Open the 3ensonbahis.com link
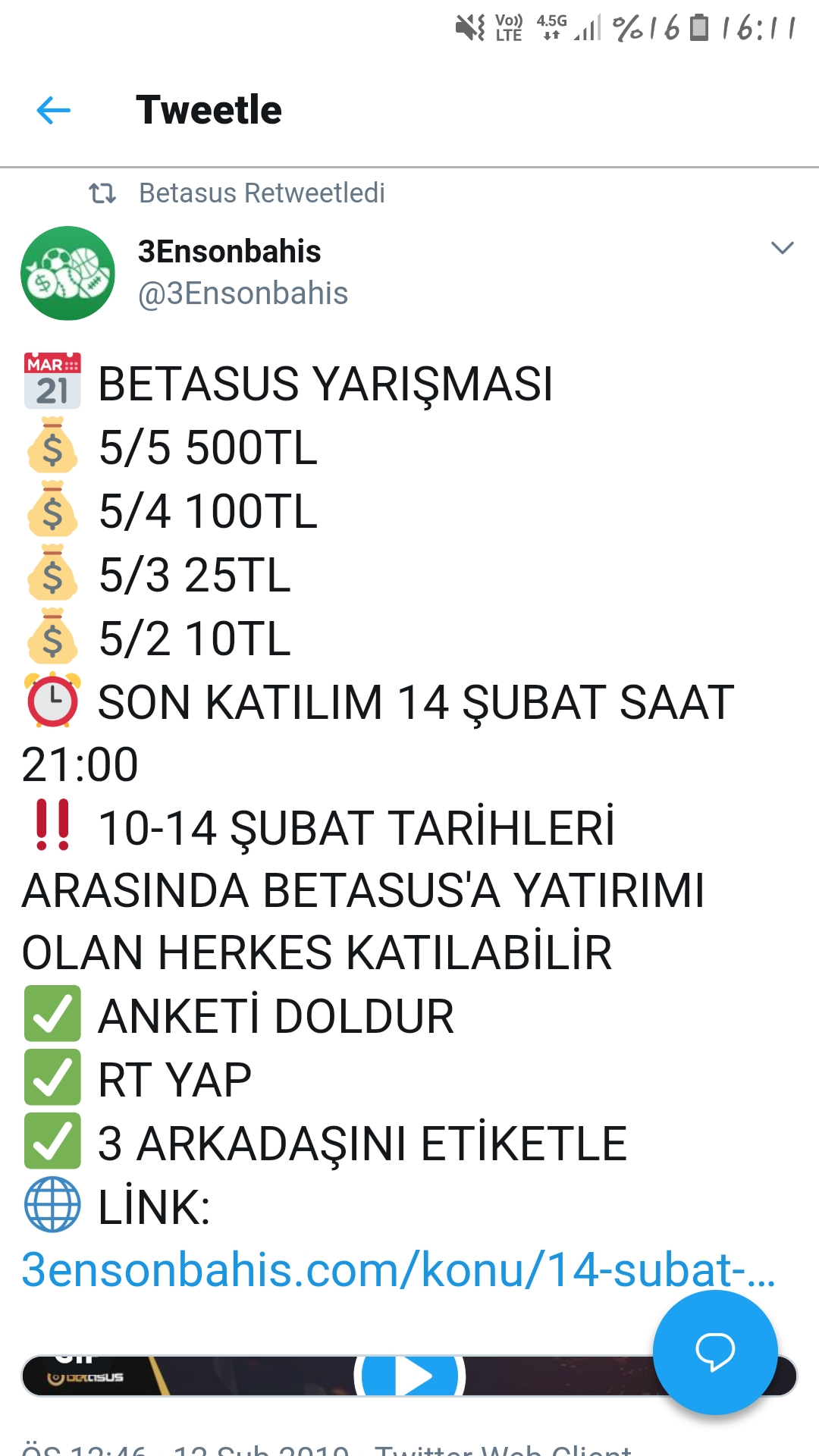 (x=398, y=1269)
